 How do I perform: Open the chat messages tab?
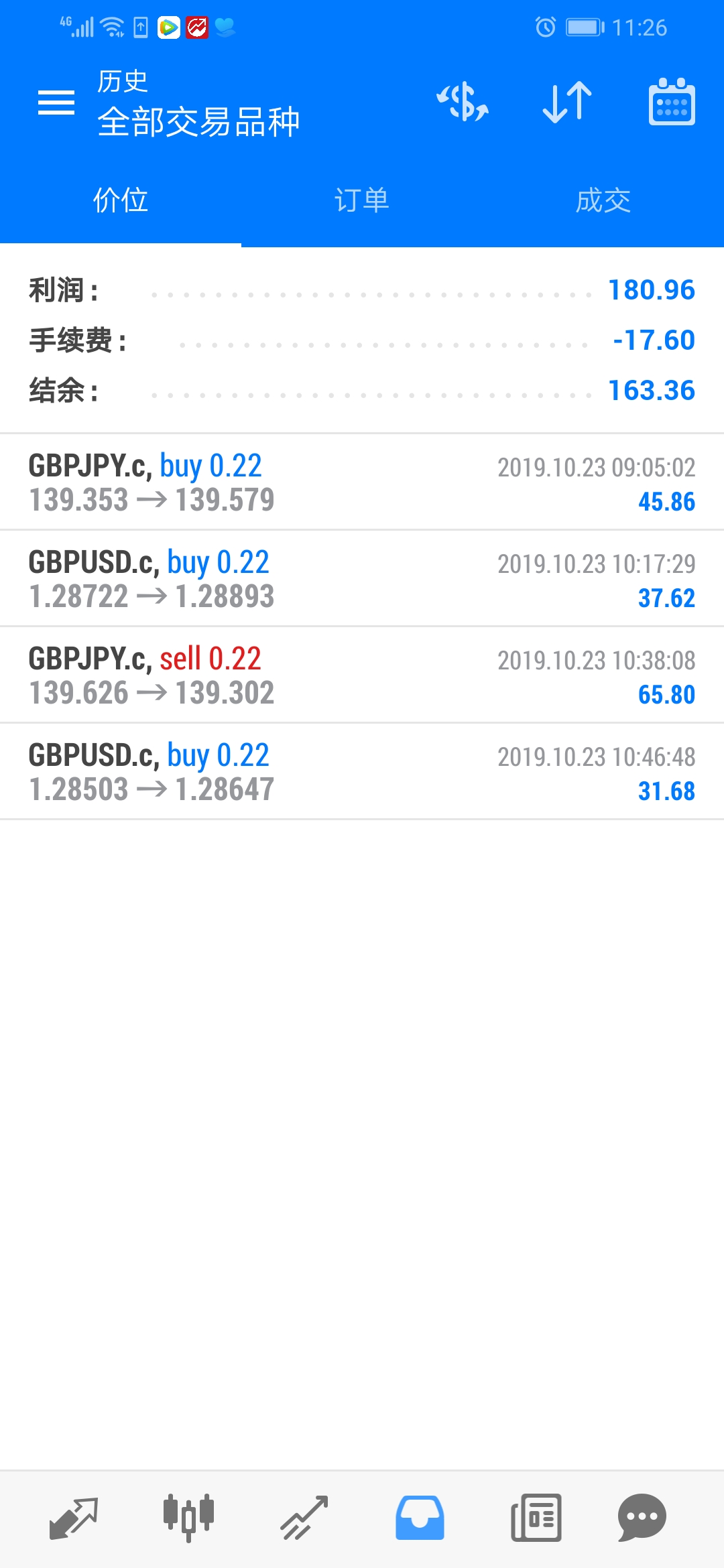(642, 1518)
